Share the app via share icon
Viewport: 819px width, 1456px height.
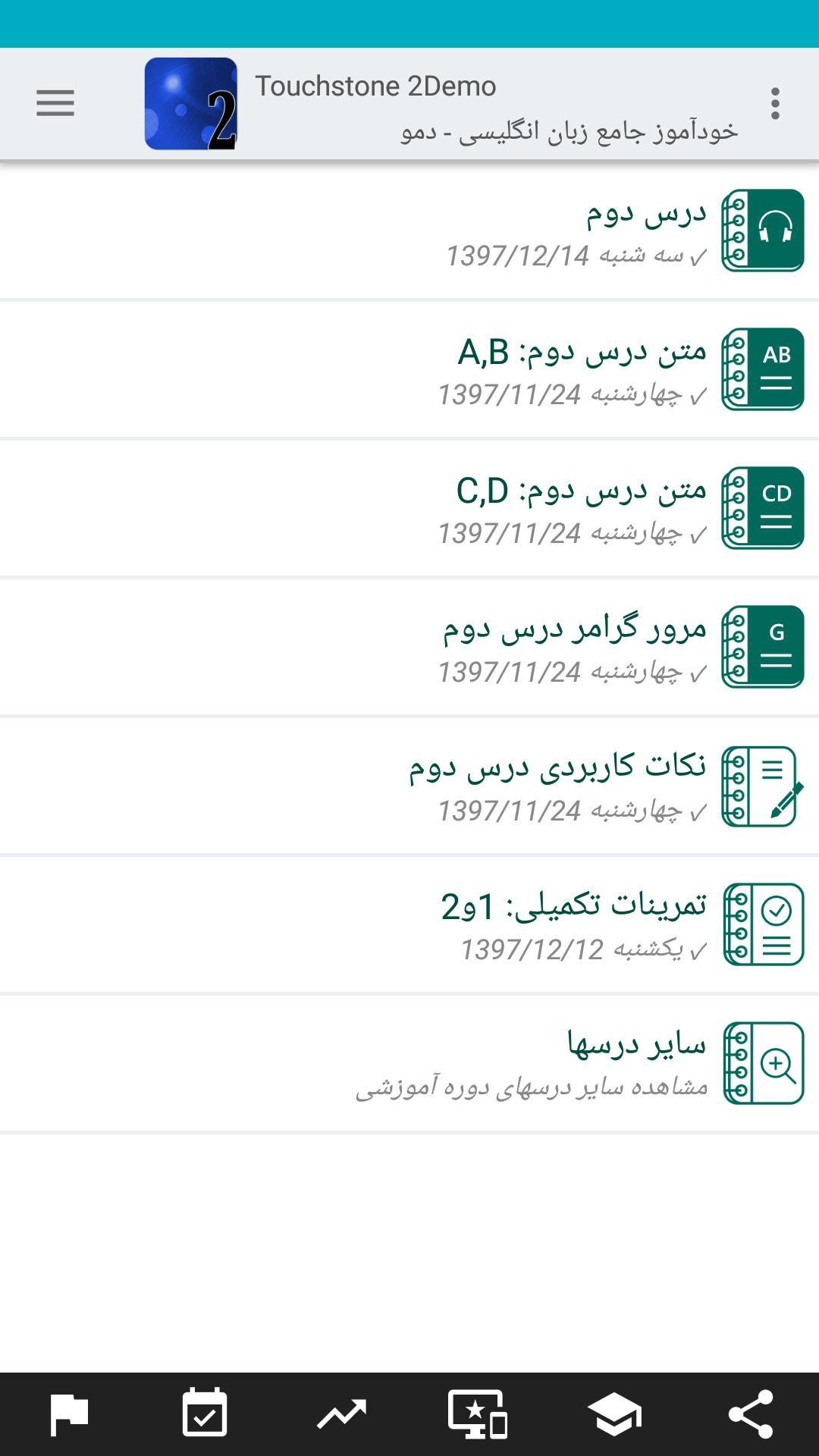pyautogui.click(x=751, y=1414)
